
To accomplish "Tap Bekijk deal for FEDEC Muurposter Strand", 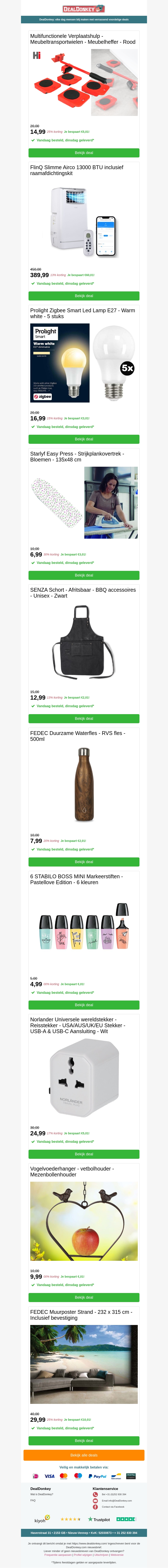I will coord(84,1441).
